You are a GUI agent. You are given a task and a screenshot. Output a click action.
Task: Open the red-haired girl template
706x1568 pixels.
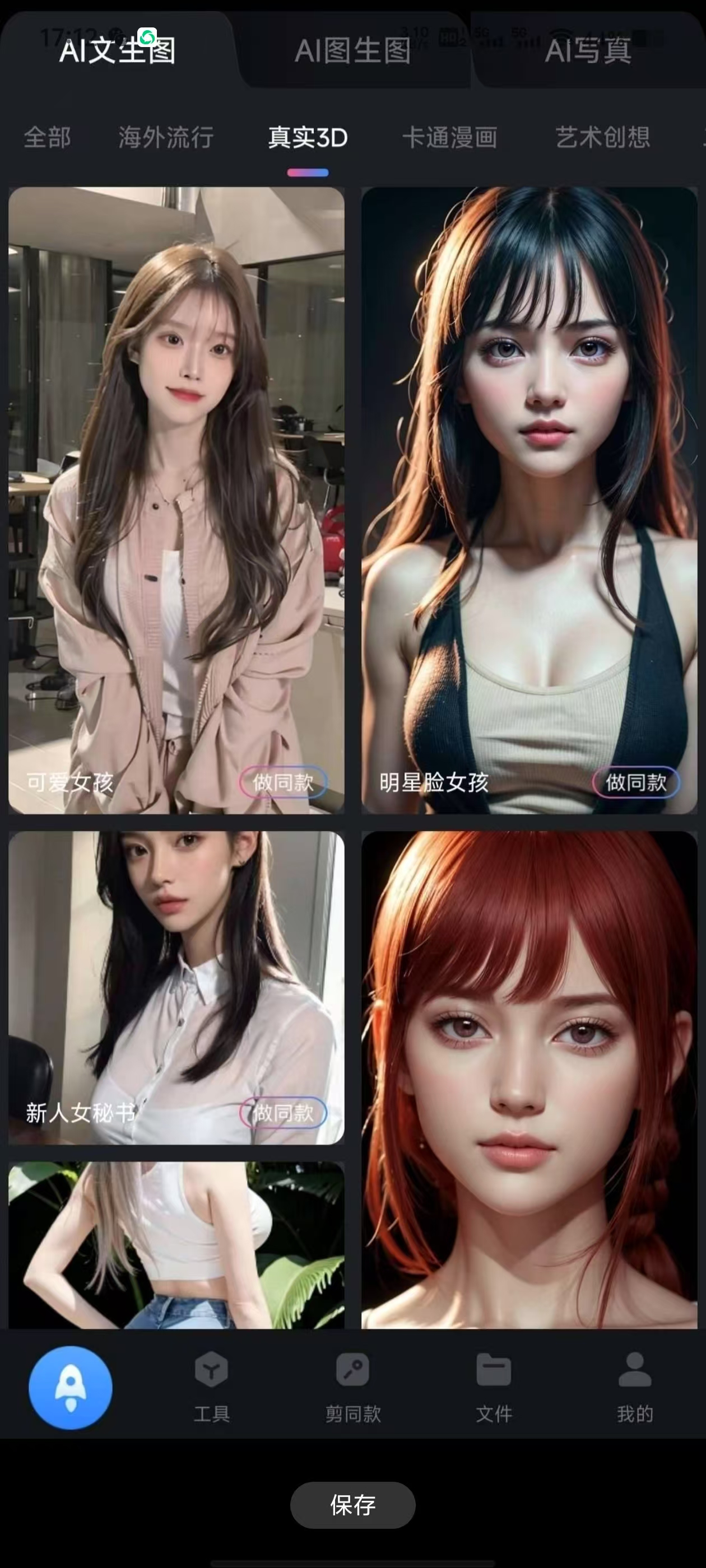tap(529, 1077)
